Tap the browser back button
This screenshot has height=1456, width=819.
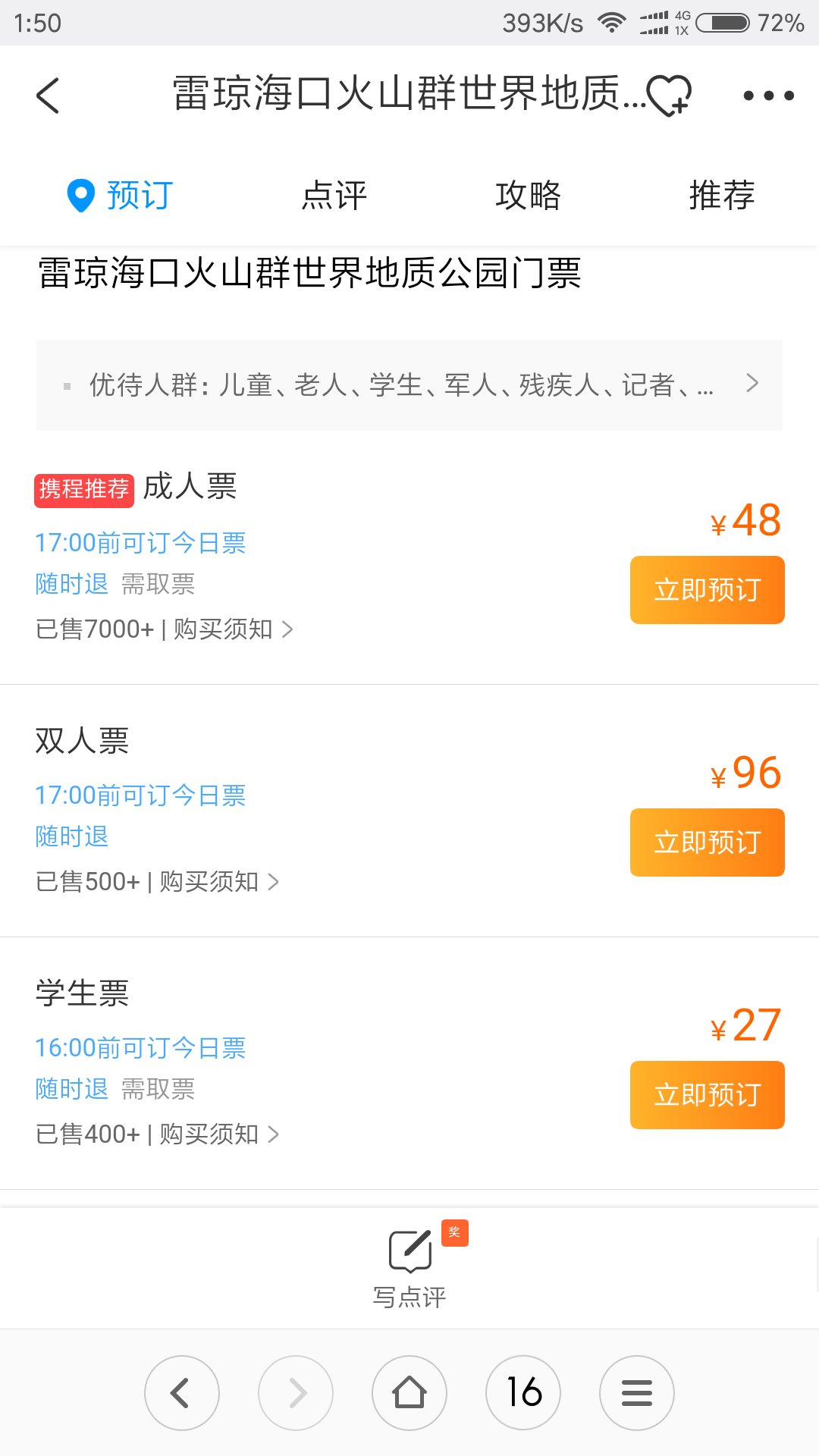182,1393
